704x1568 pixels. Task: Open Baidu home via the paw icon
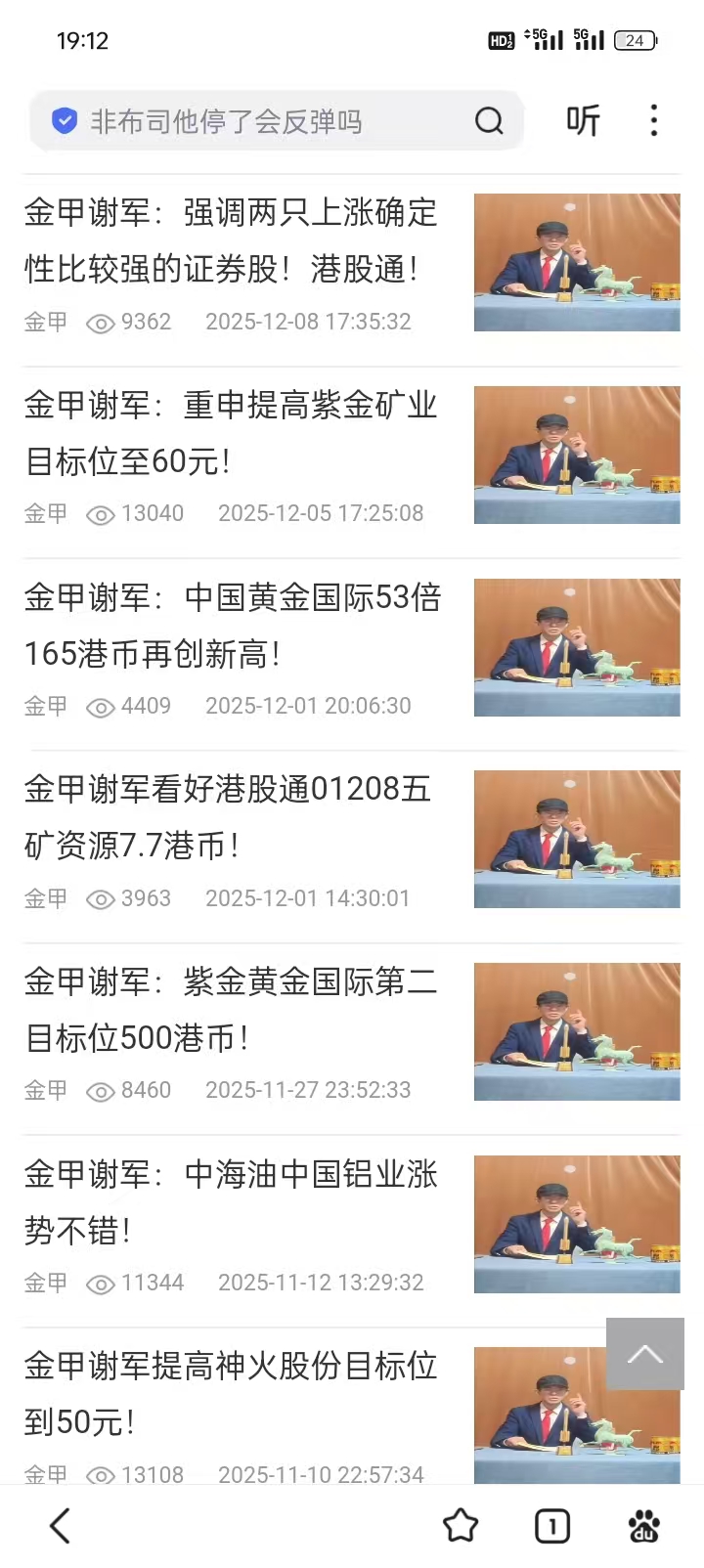pyautogui.click(x=643, y=1526)
